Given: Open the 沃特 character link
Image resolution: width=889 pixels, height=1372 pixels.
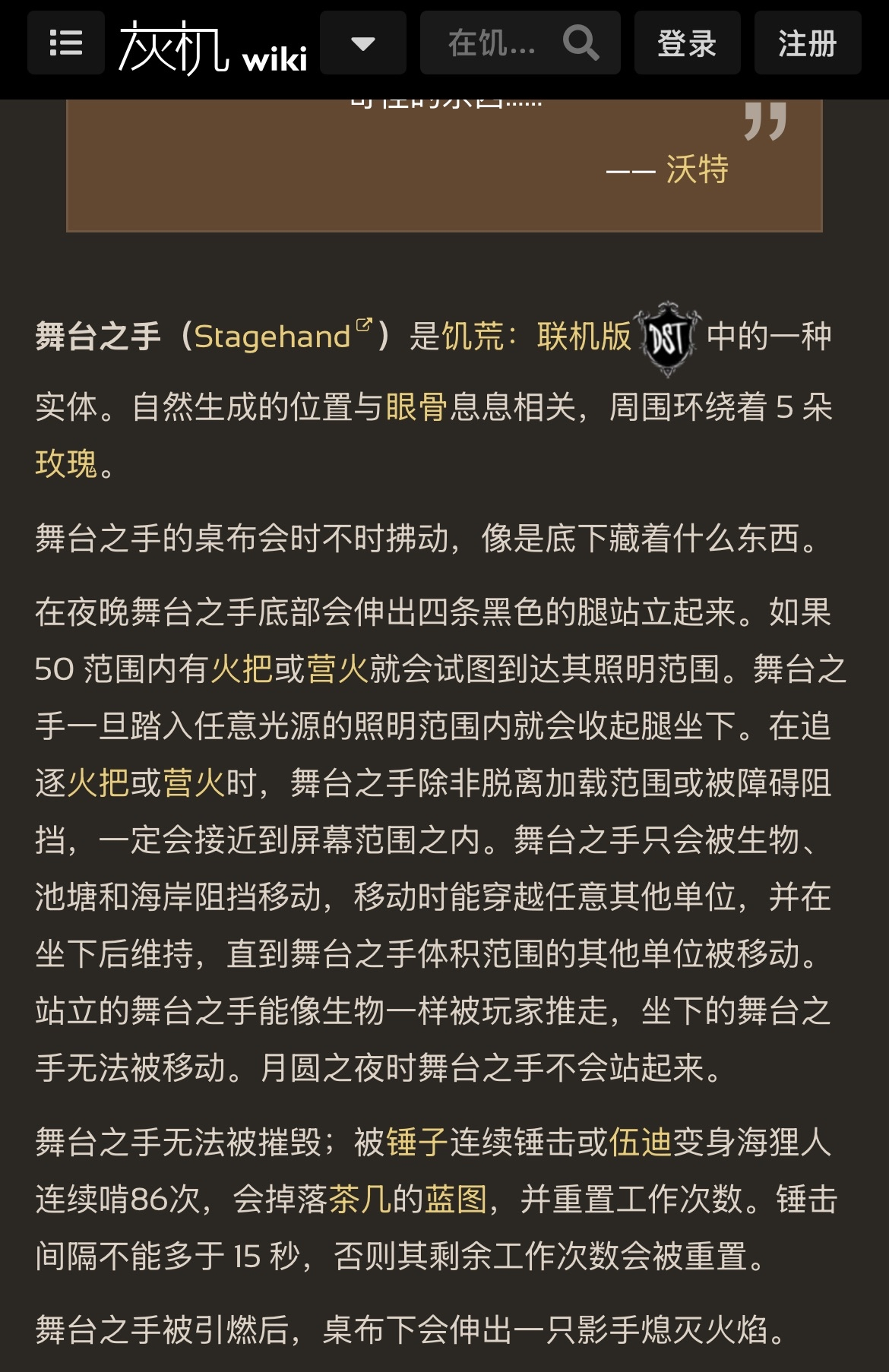Looking at the screenshot, I should coord(697,169).
